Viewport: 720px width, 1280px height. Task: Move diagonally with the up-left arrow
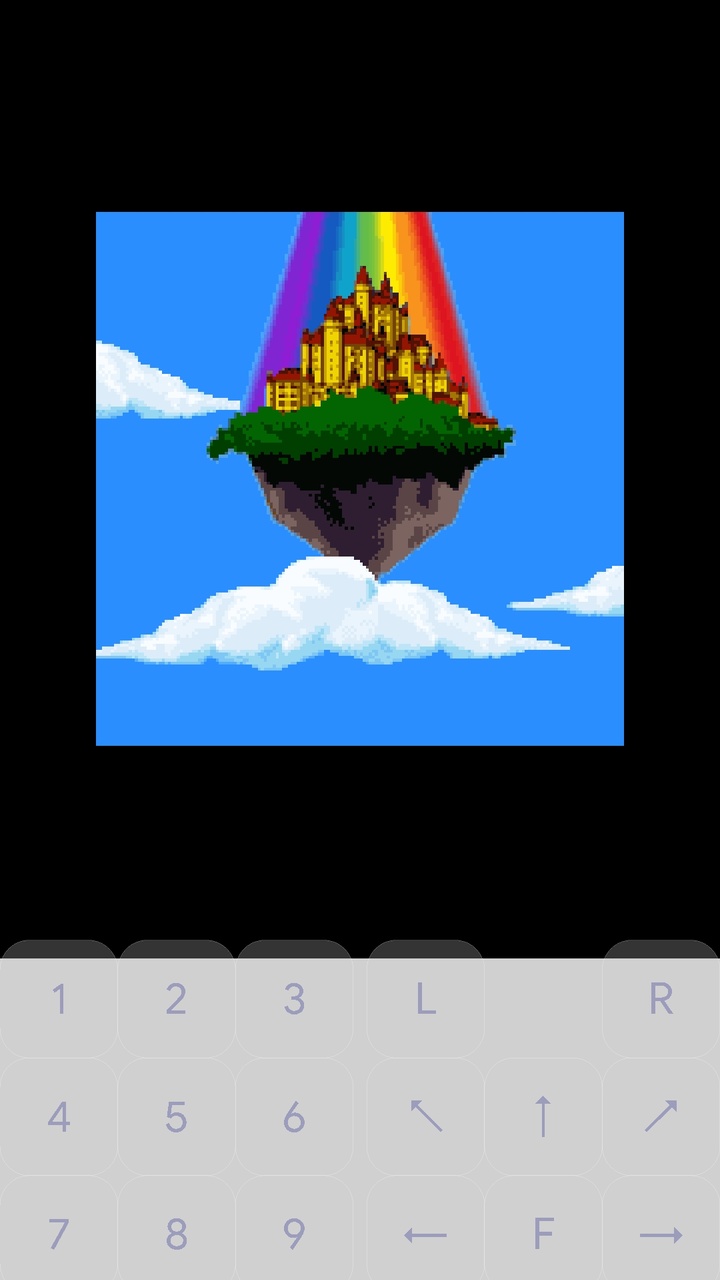click(x=425, y=1117)
